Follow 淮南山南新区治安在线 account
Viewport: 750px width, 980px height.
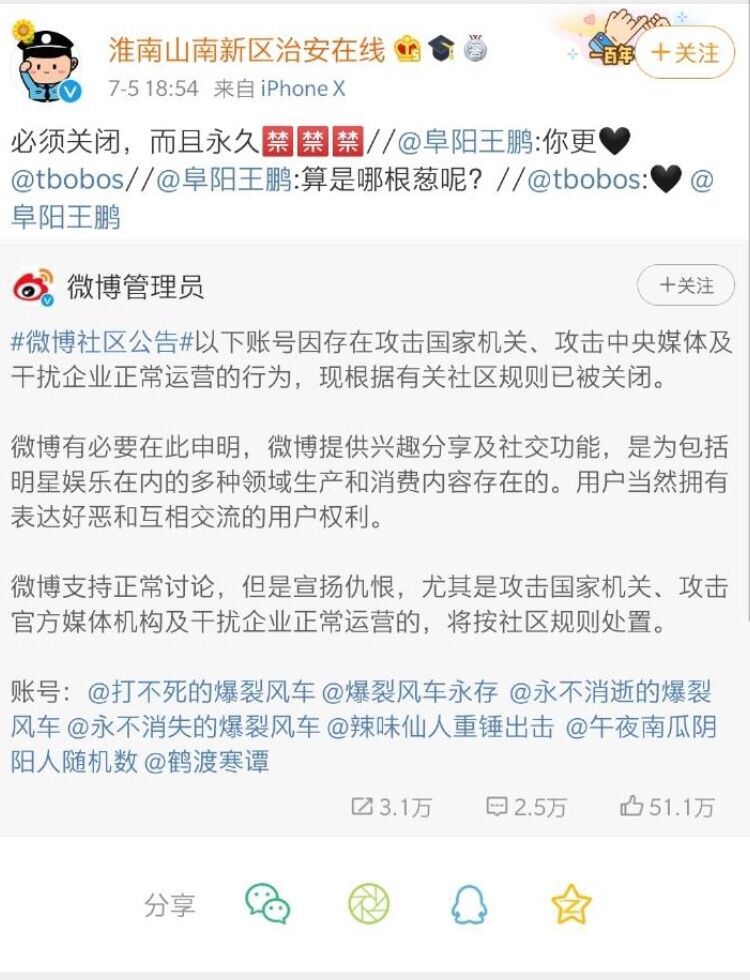(685, 52)
